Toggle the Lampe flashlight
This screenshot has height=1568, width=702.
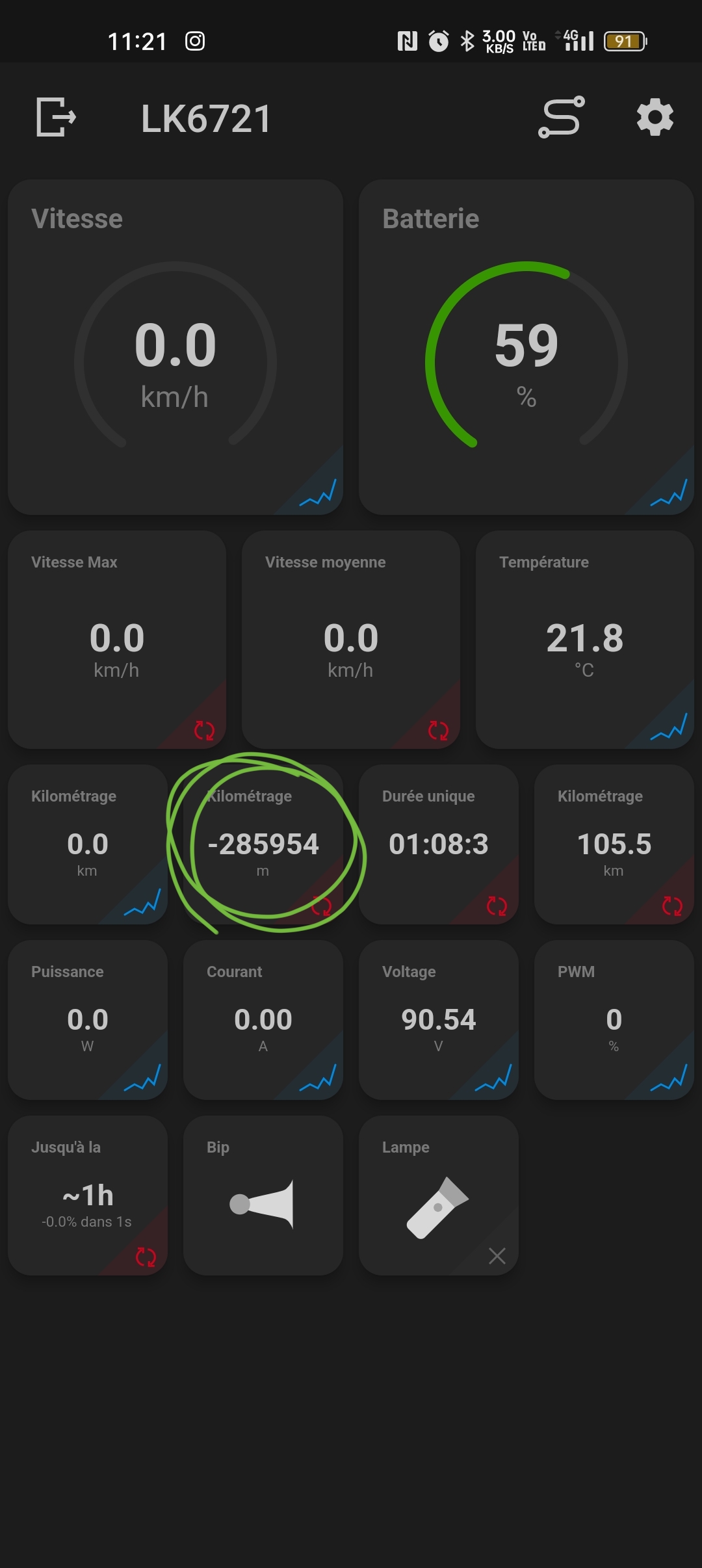[x=439, y=1196]
